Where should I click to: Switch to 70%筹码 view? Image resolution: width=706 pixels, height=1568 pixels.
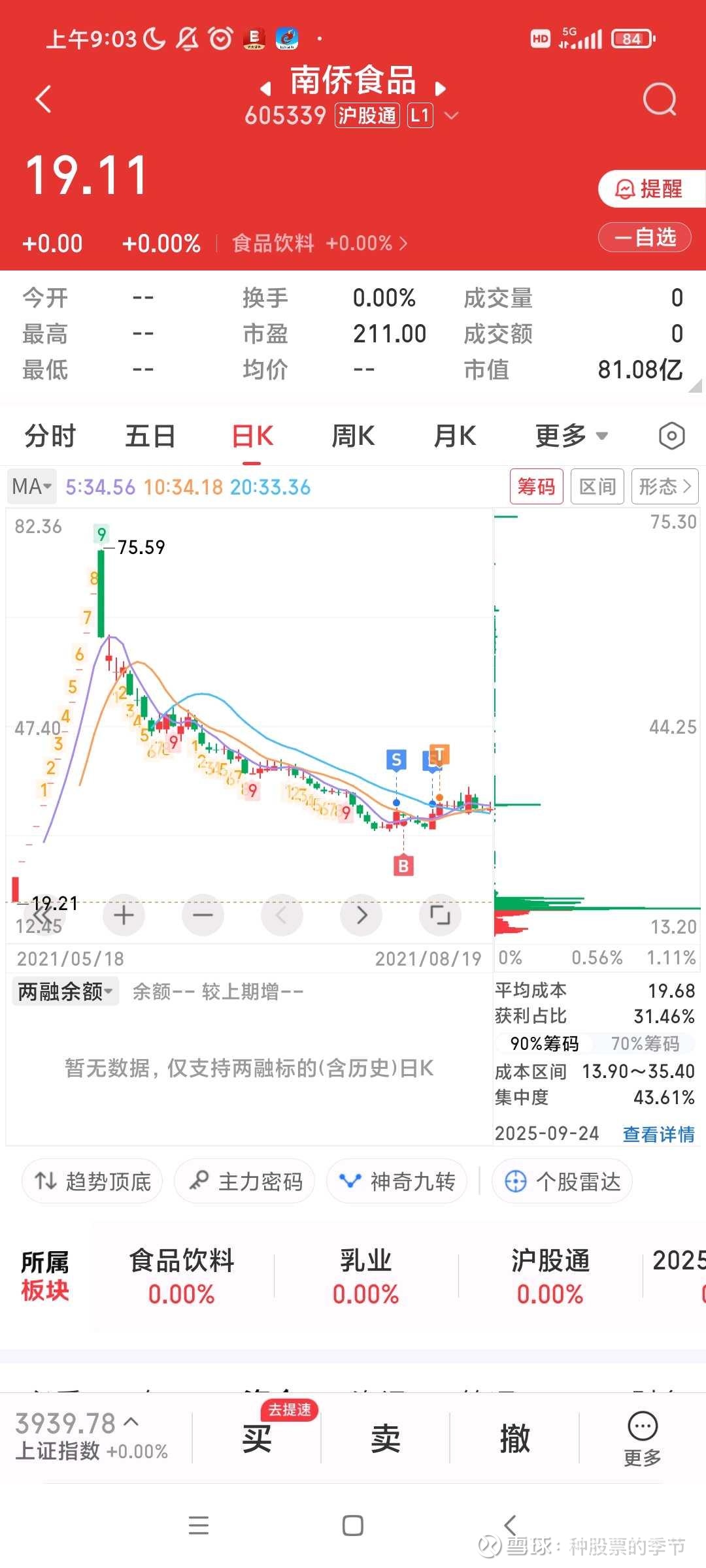(645, 1044)
